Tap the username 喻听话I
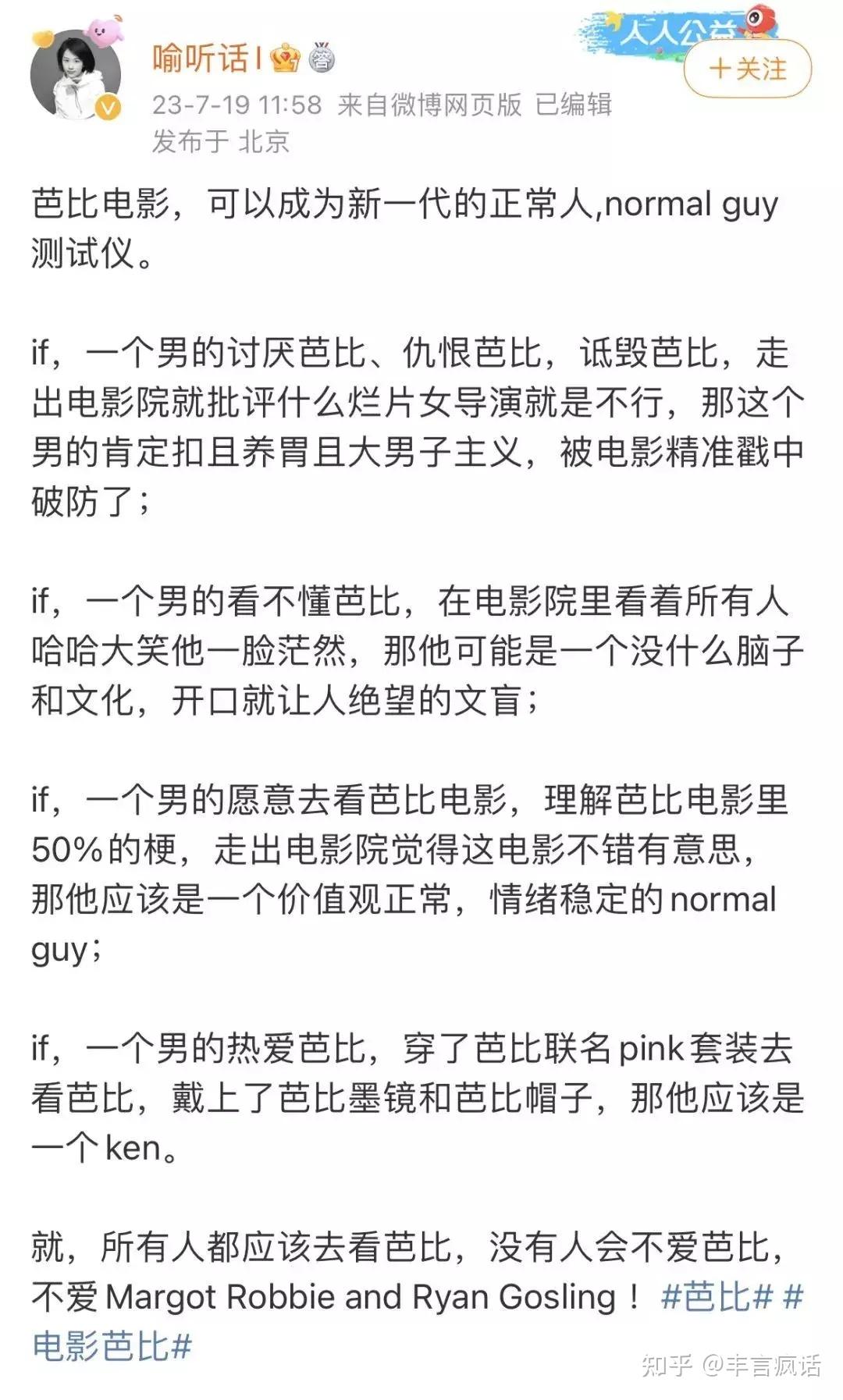 (x=206, y=59)
